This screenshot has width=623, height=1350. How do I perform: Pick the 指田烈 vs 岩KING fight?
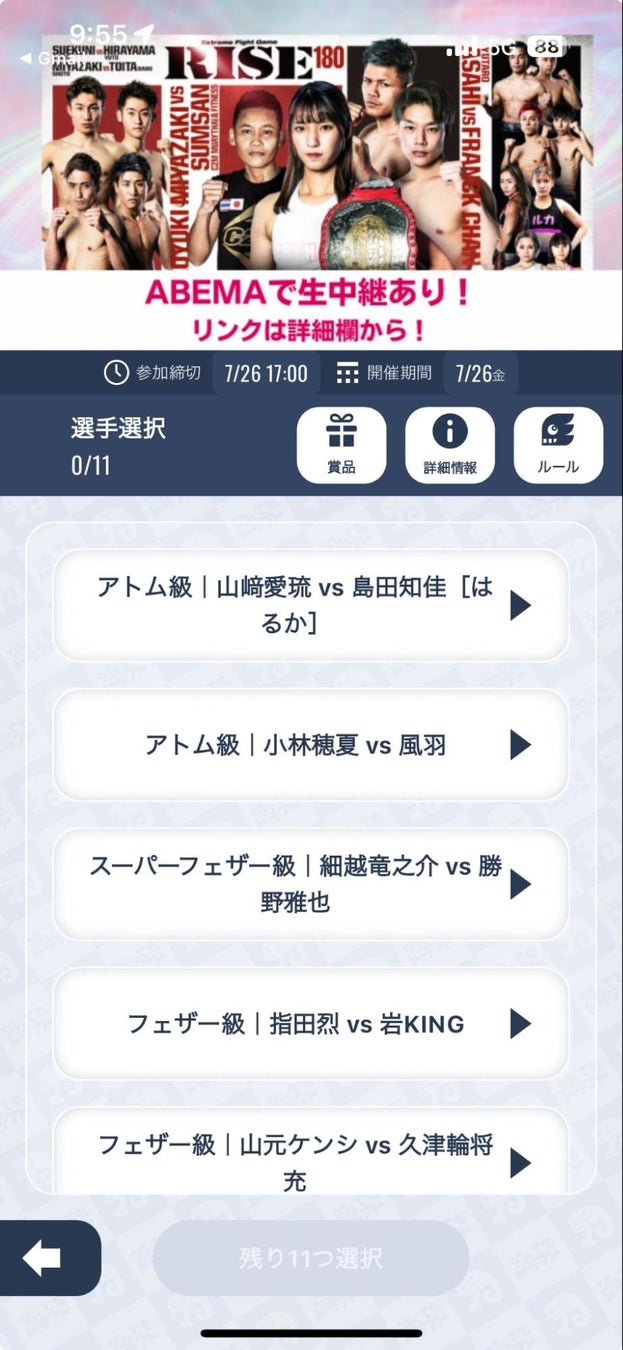click(310, 1023)
